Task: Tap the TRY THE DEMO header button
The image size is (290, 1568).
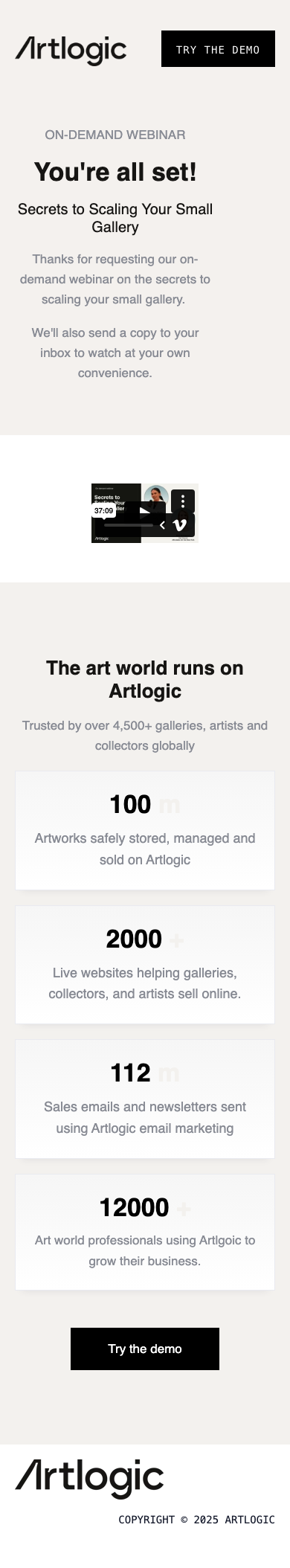Action: pos(218,49)
